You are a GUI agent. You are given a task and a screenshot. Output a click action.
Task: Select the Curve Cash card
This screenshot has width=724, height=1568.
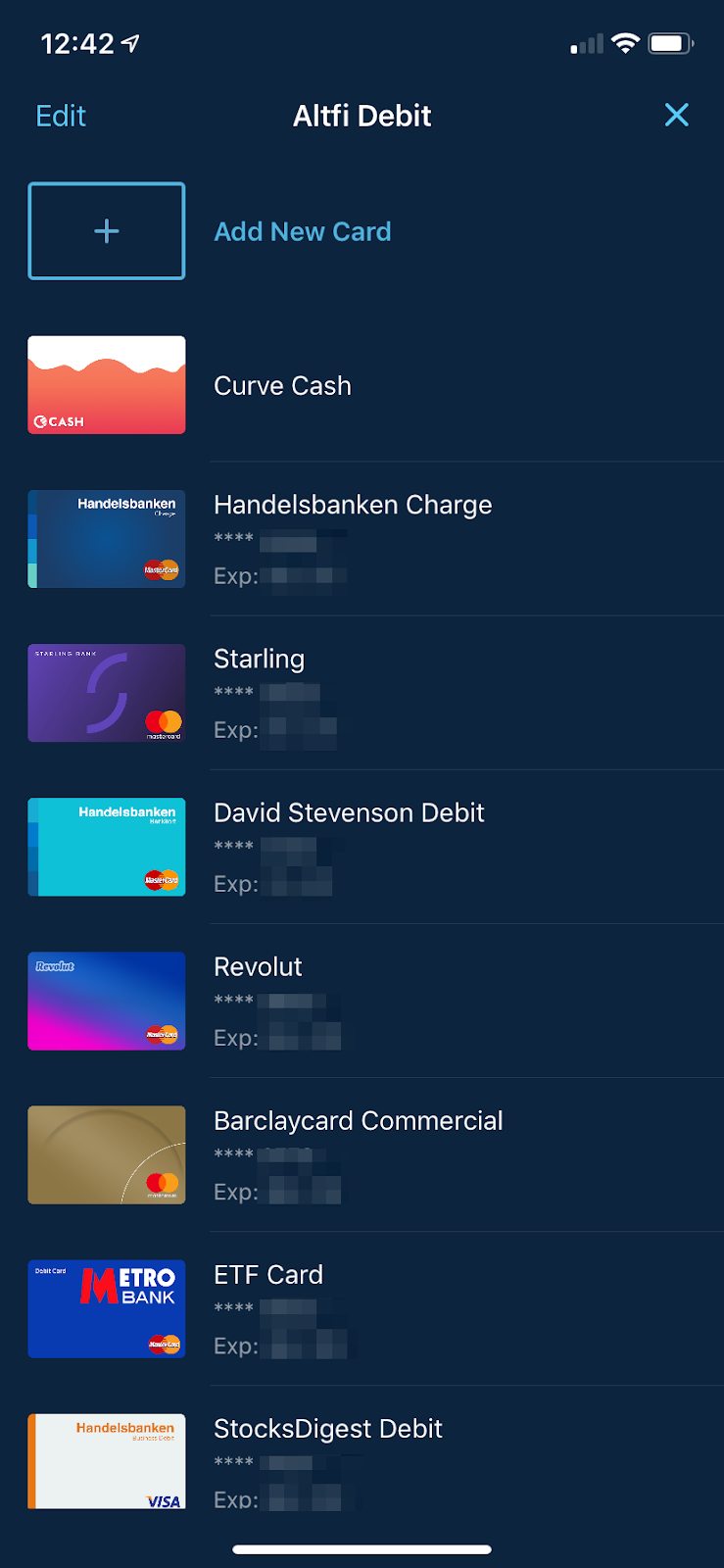(x=282, y=386)
